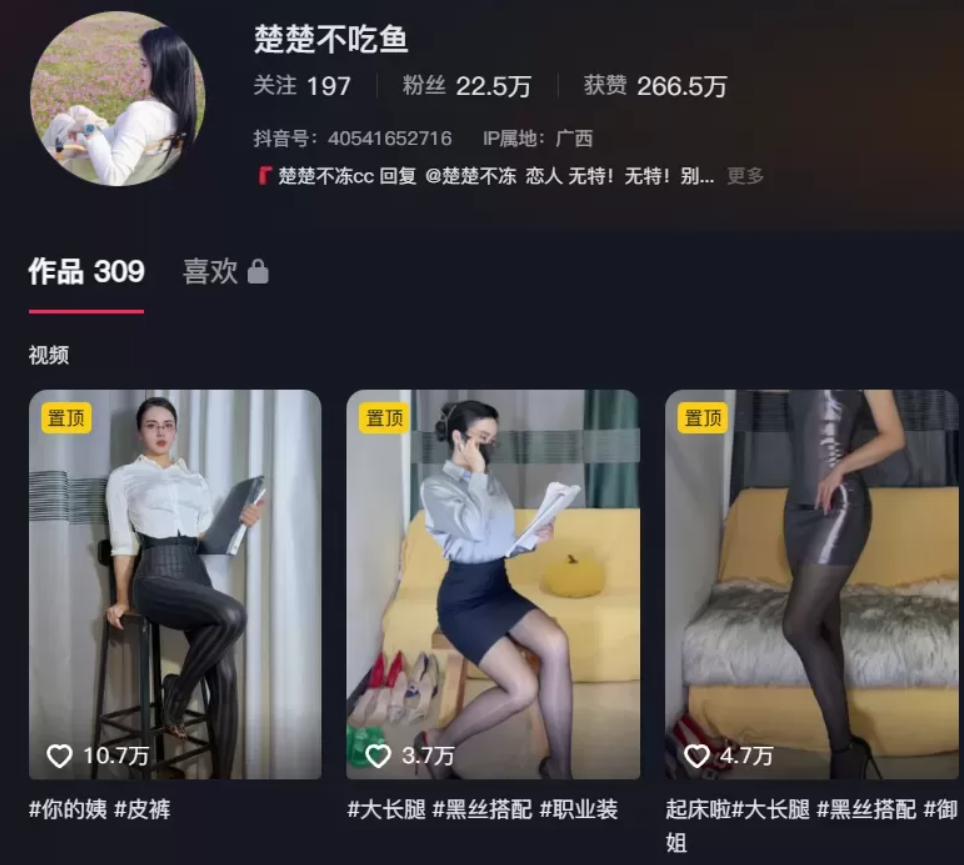The width and height of the screenshot is (964, 865).
Task: Switch to the 喜欢 tab
Action: point(225,271)
